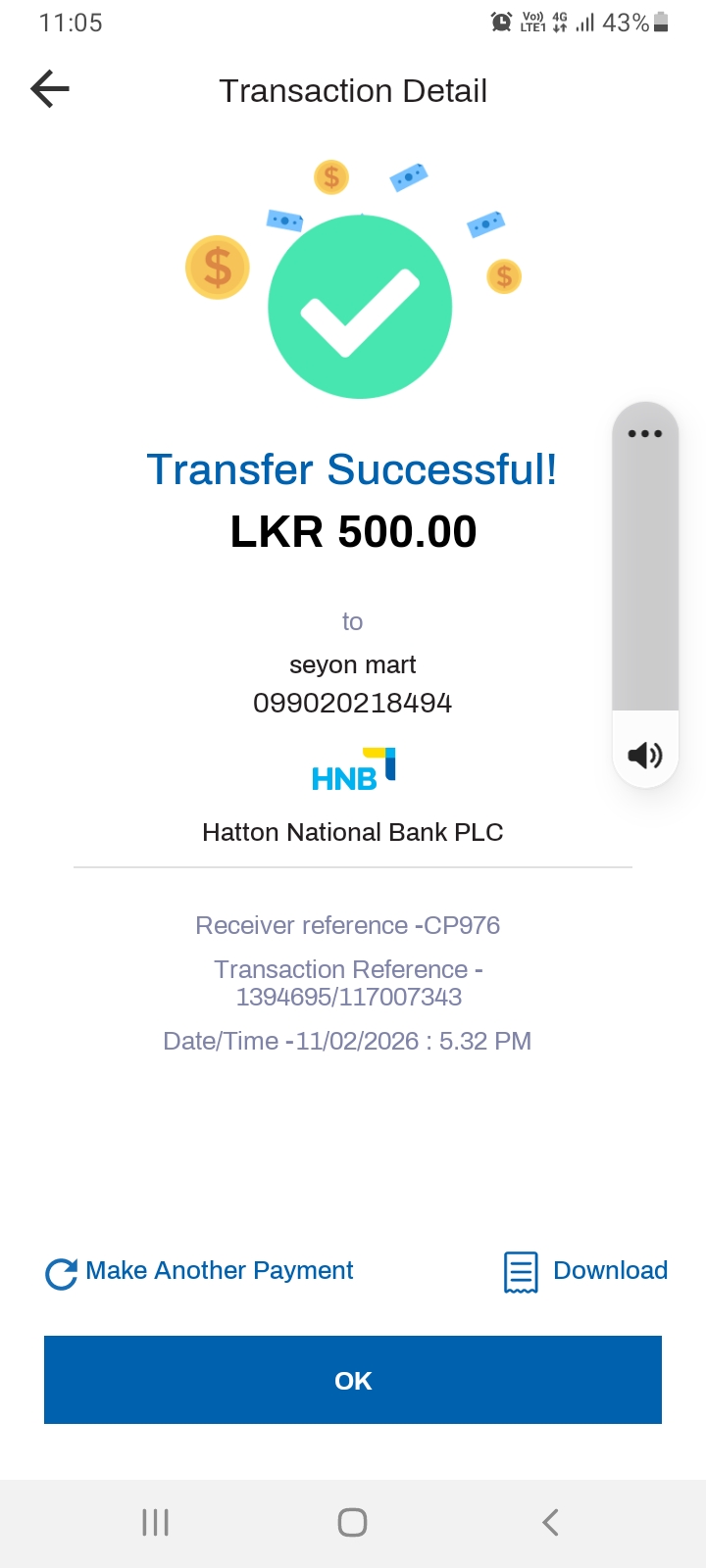The image size is (706, 1568).
Task: Mute sound via the speaker icon
Action: click(645, 755)
